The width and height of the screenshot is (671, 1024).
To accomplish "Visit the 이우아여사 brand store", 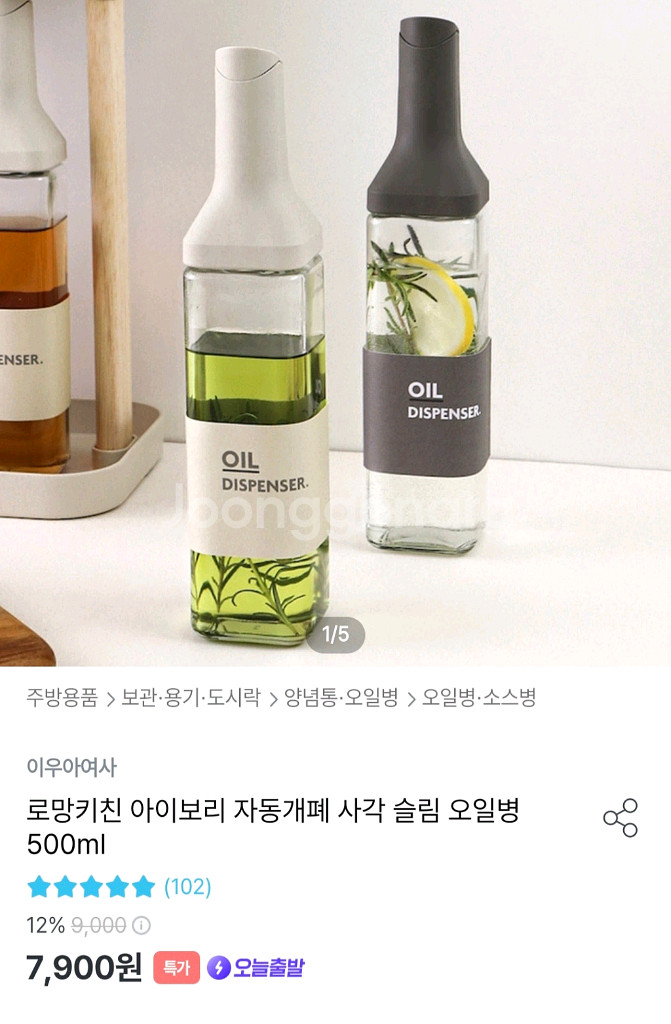I will click(x=71, y=768).
